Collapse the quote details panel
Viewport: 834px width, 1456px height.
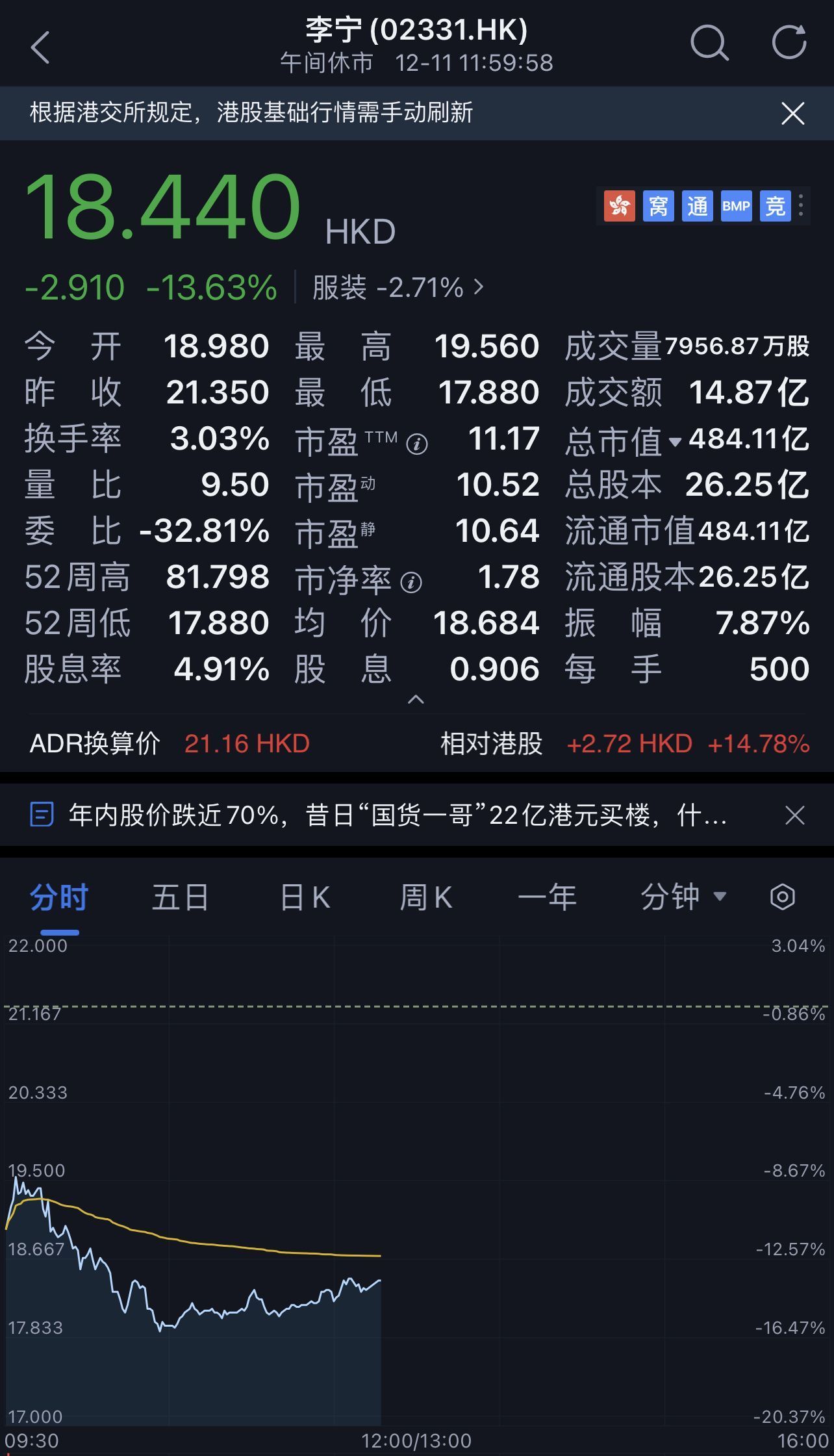416,700
